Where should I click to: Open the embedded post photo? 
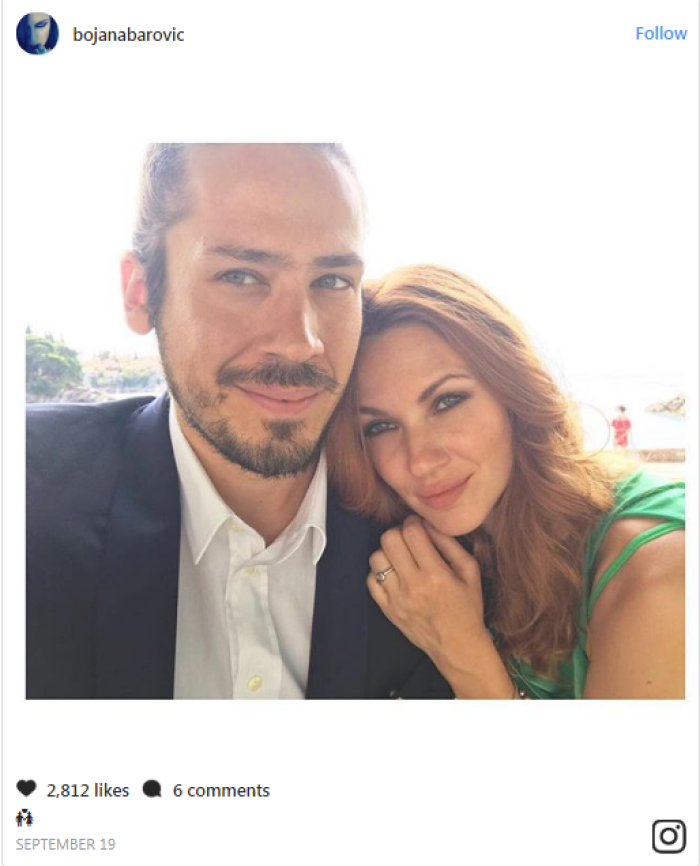click(355, 420)
